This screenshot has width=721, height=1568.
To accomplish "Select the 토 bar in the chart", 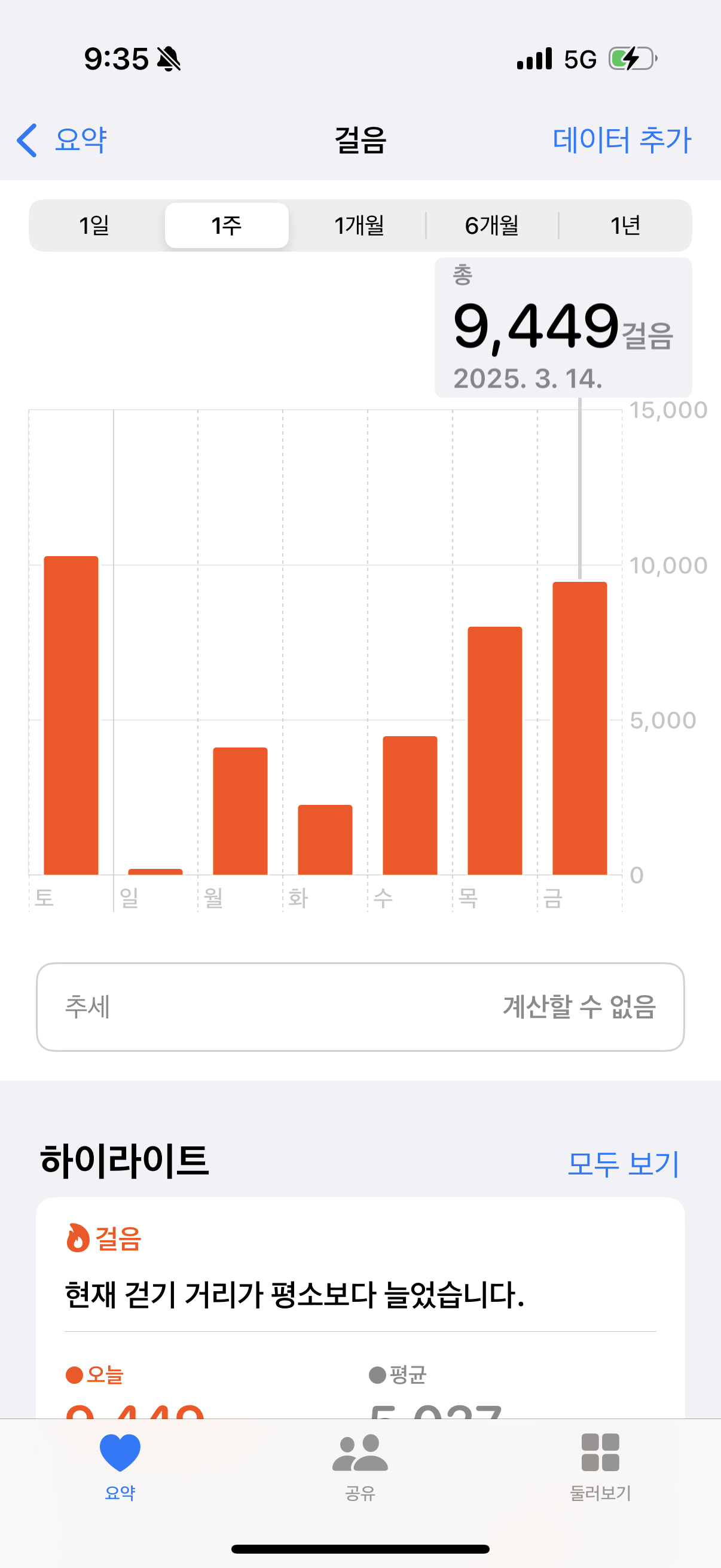I will [x=71, y=715].
